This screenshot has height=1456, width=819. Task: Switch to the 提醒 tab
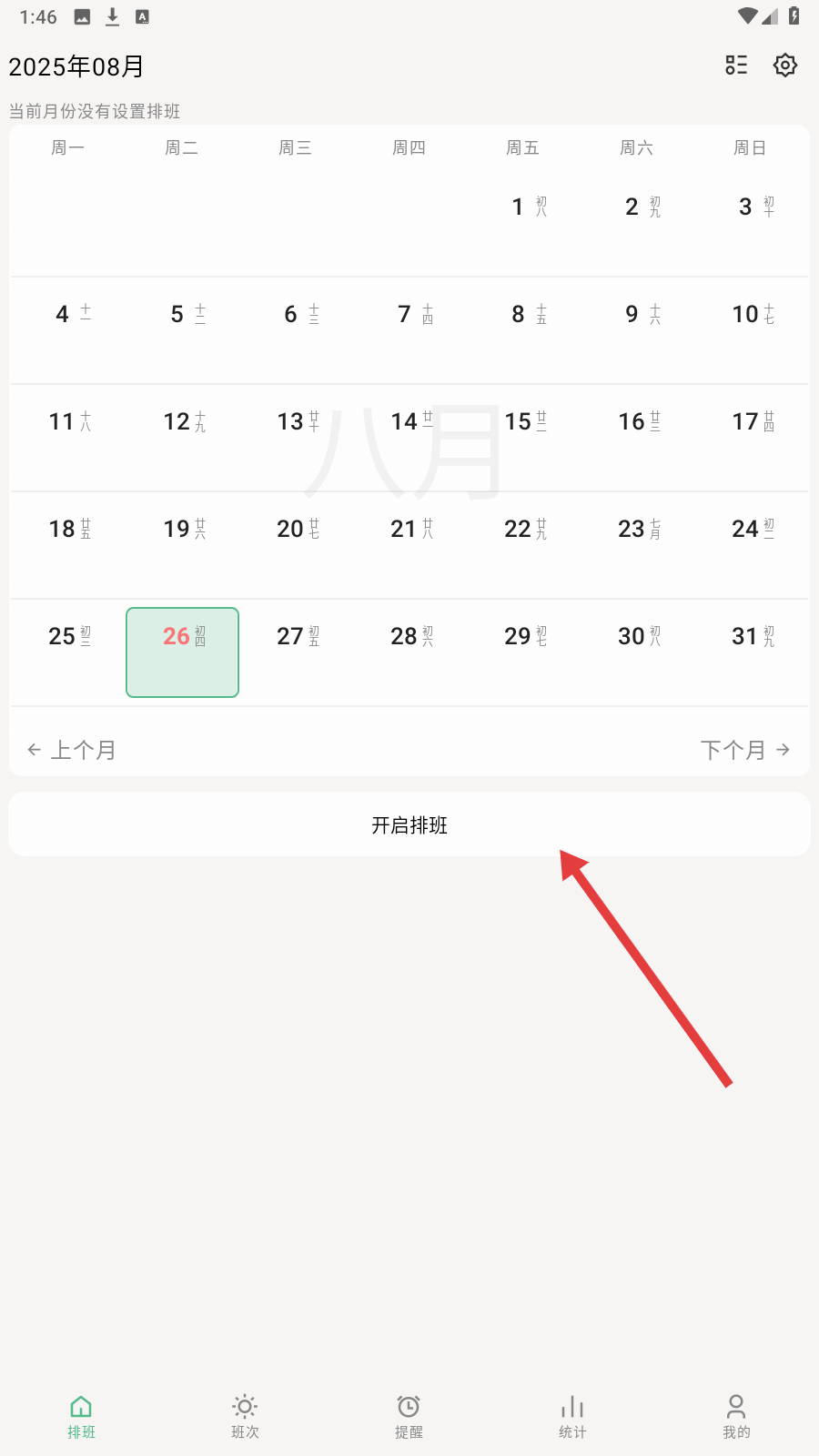pos(409,1416)
